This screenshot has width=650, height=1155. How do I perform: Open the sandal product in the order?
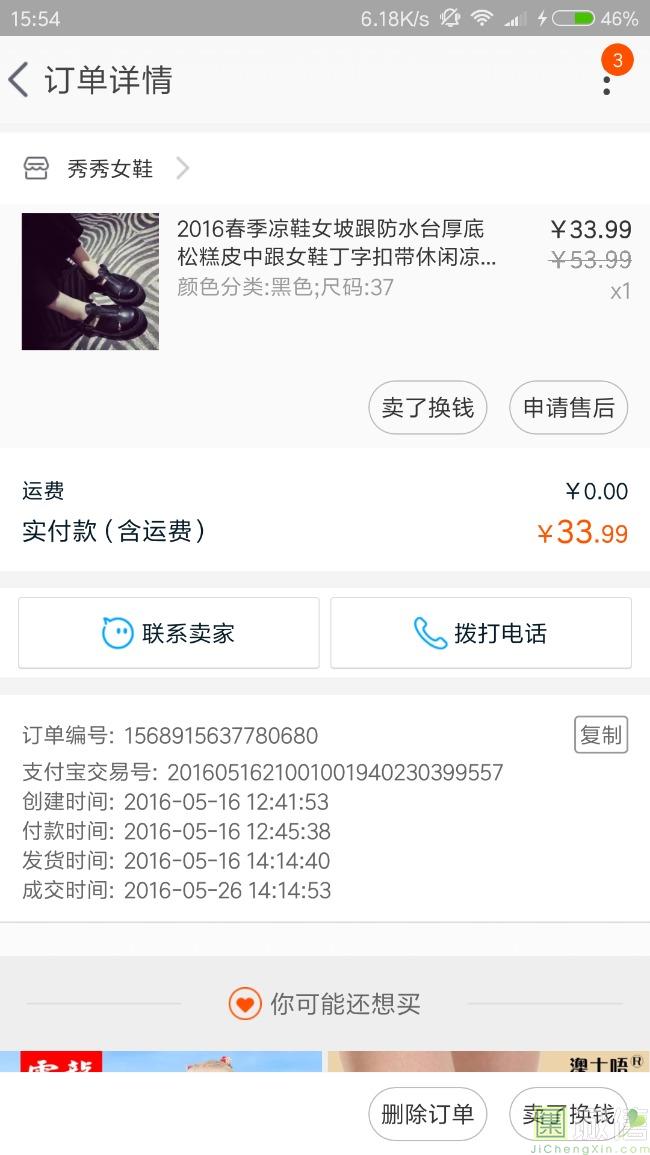coord(336,243)
